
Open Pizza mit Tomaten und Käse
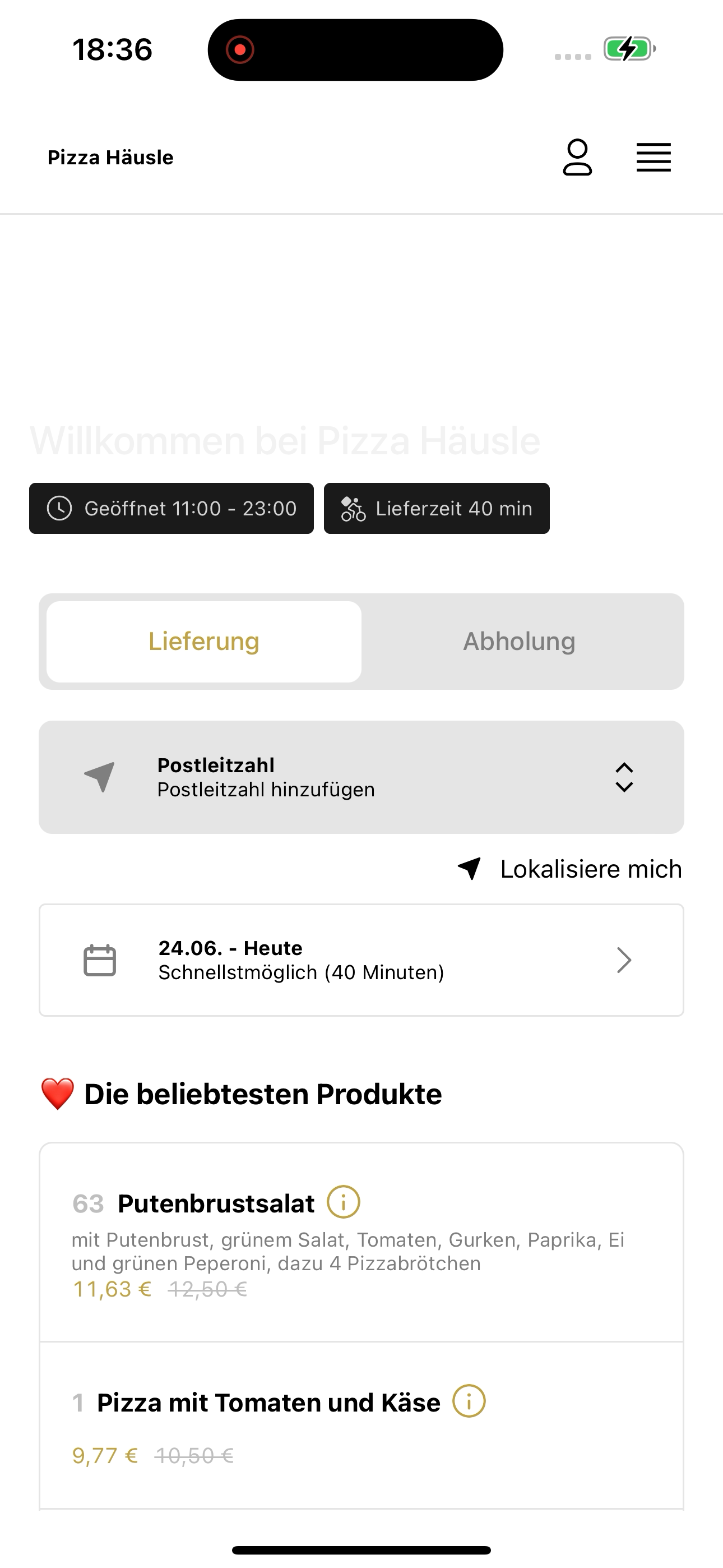pos(361,1426)
